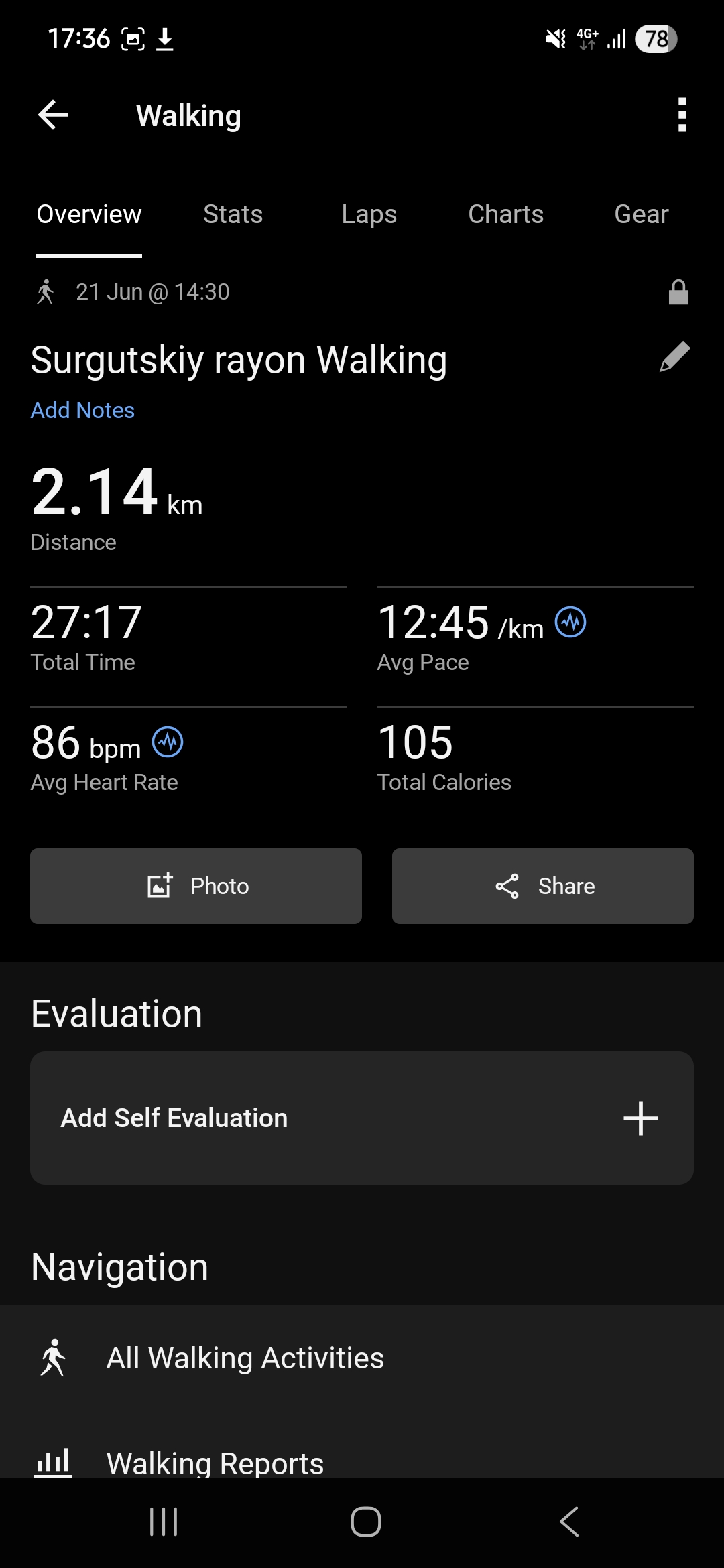Open the info icon beside Avg Pace

pyautogui.click(x=570, y=622)
